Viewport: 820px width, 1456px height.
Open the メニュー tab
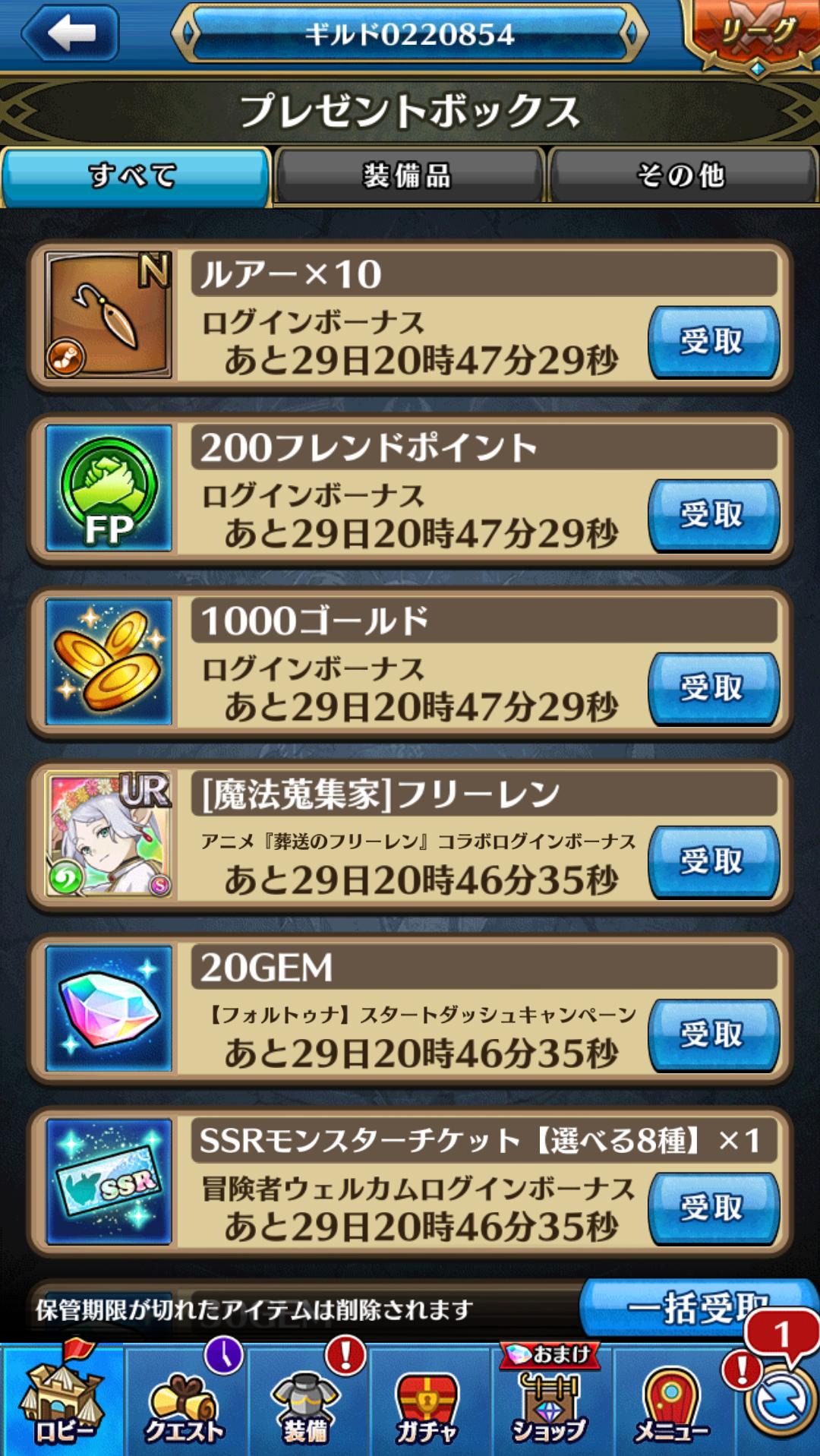pos(671,1404)
